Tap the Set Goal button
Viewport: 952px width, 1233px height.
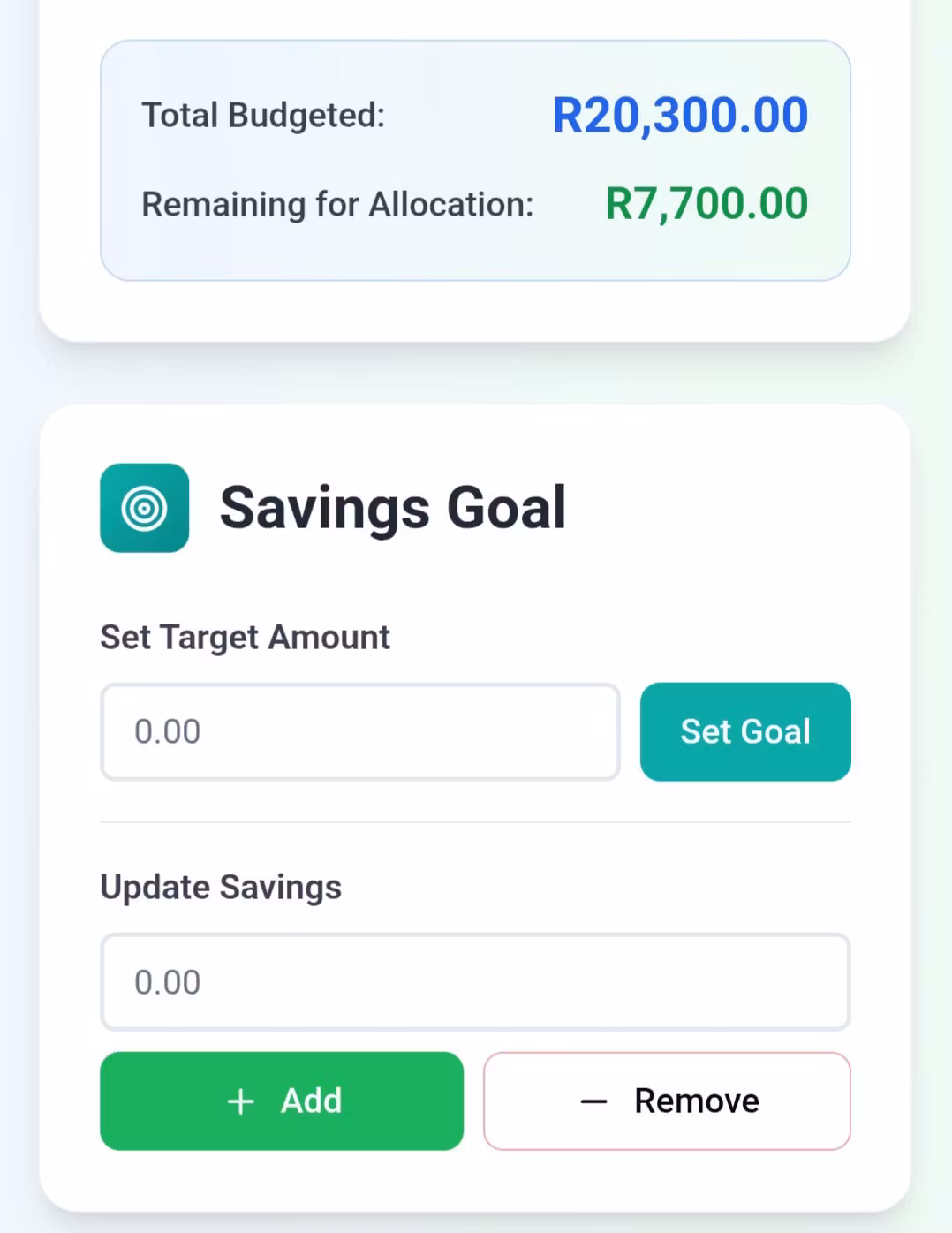pyautogui.click(x=744, y=731)
